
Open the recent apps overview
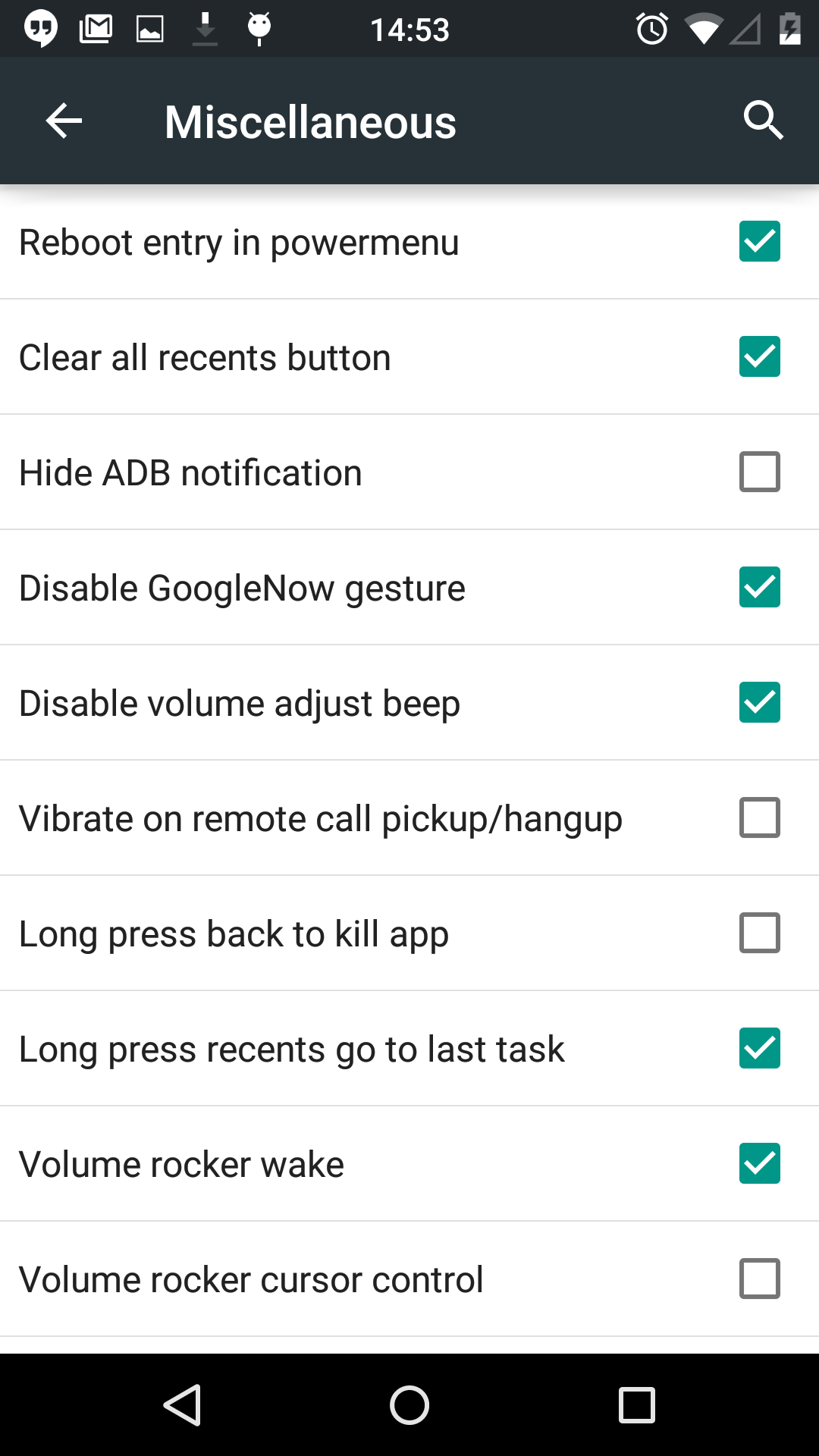tap(637, 1405)
